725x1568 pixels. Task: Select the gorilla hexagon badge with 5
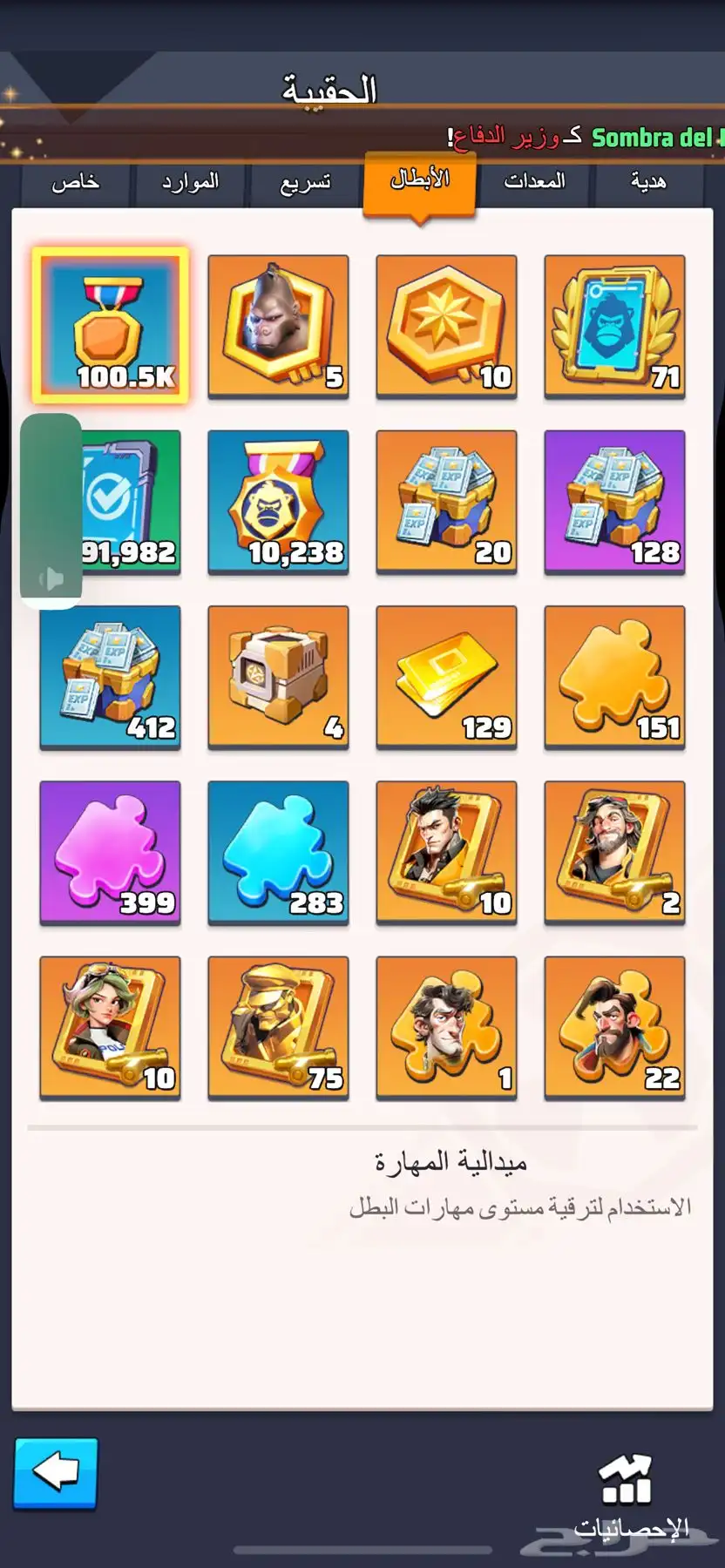tap(278, 326)
